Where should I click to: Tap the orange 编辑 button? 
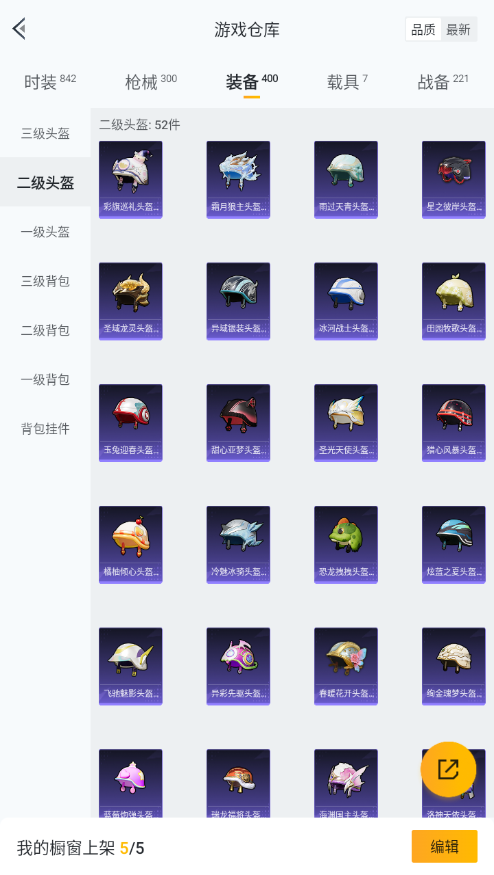coord(444,847)
